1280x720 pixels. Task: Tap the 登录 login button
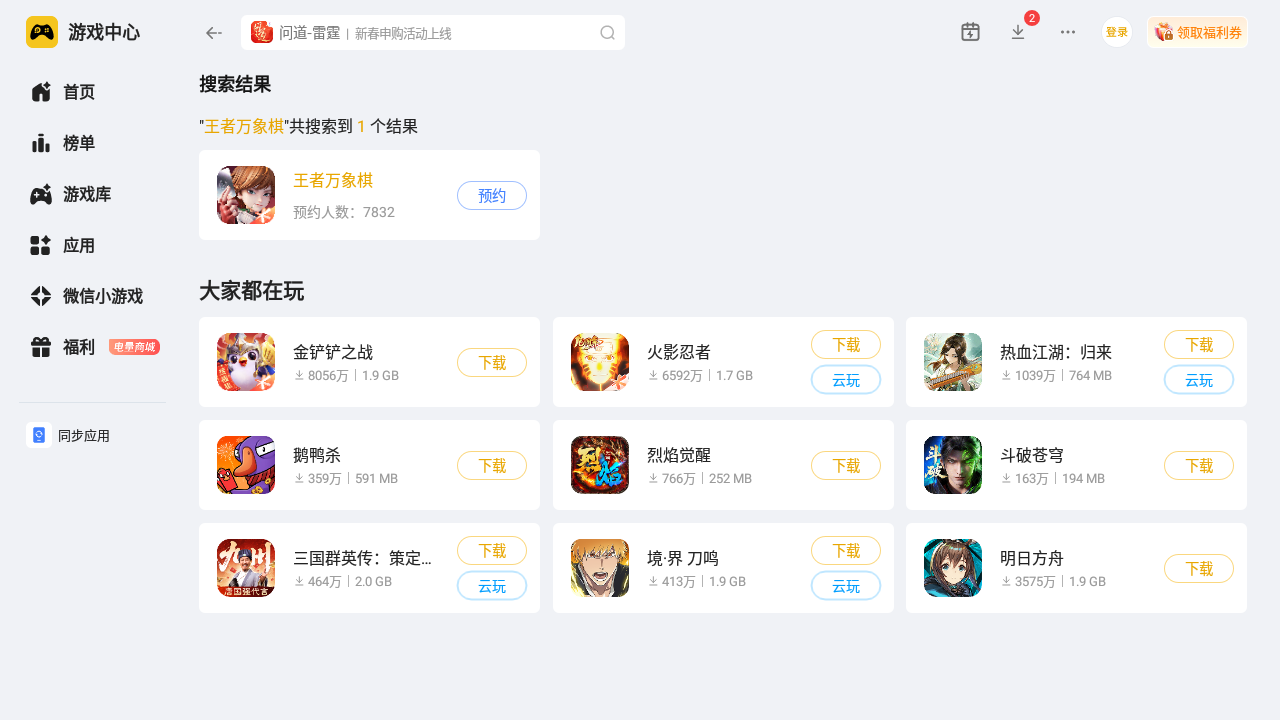pyautogui.click(x=1116, y=32)
